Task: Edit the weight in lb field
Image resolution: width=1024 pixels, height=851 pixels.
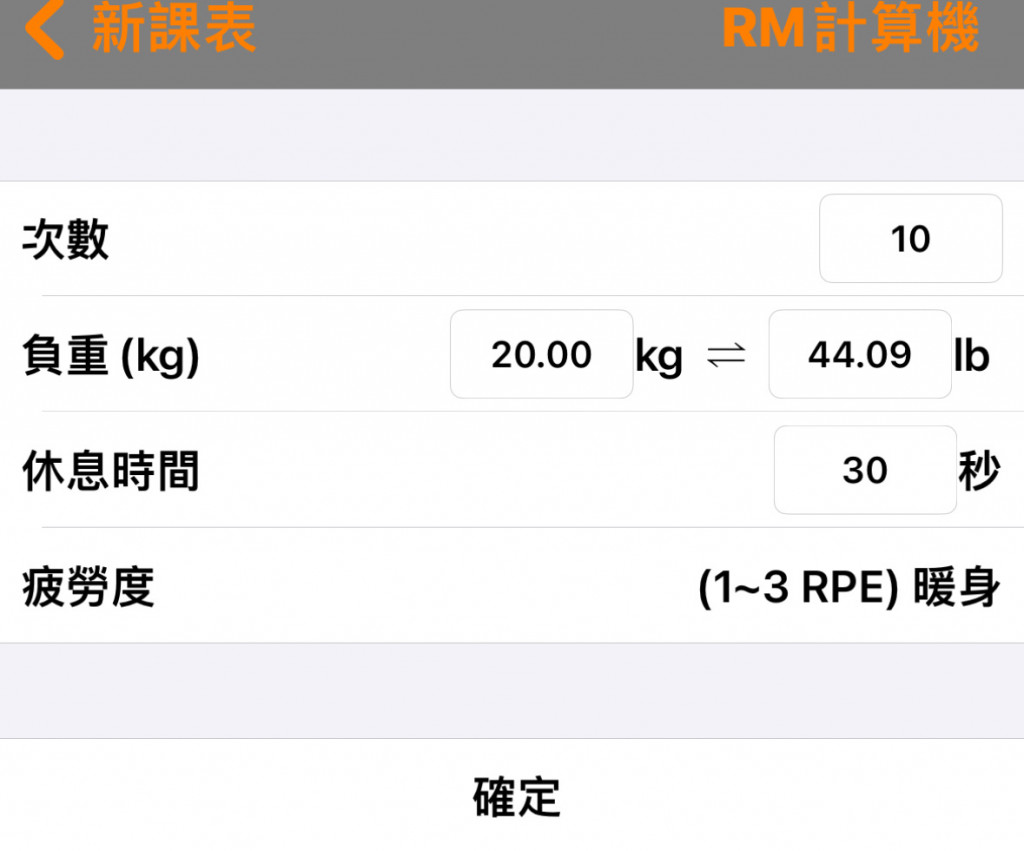Action: [859, 355]
